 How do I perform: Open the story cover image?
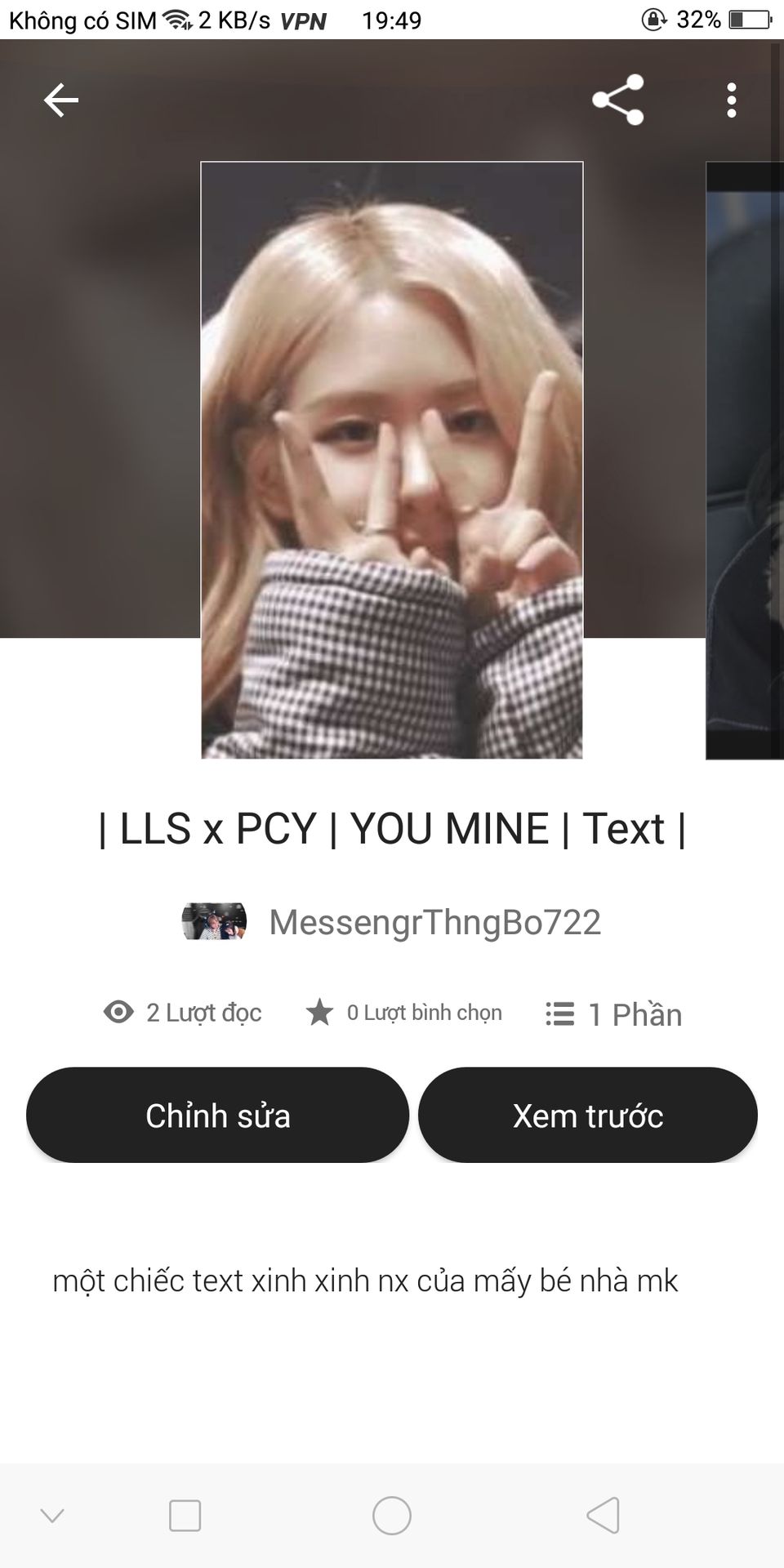[x=392, y=461]
